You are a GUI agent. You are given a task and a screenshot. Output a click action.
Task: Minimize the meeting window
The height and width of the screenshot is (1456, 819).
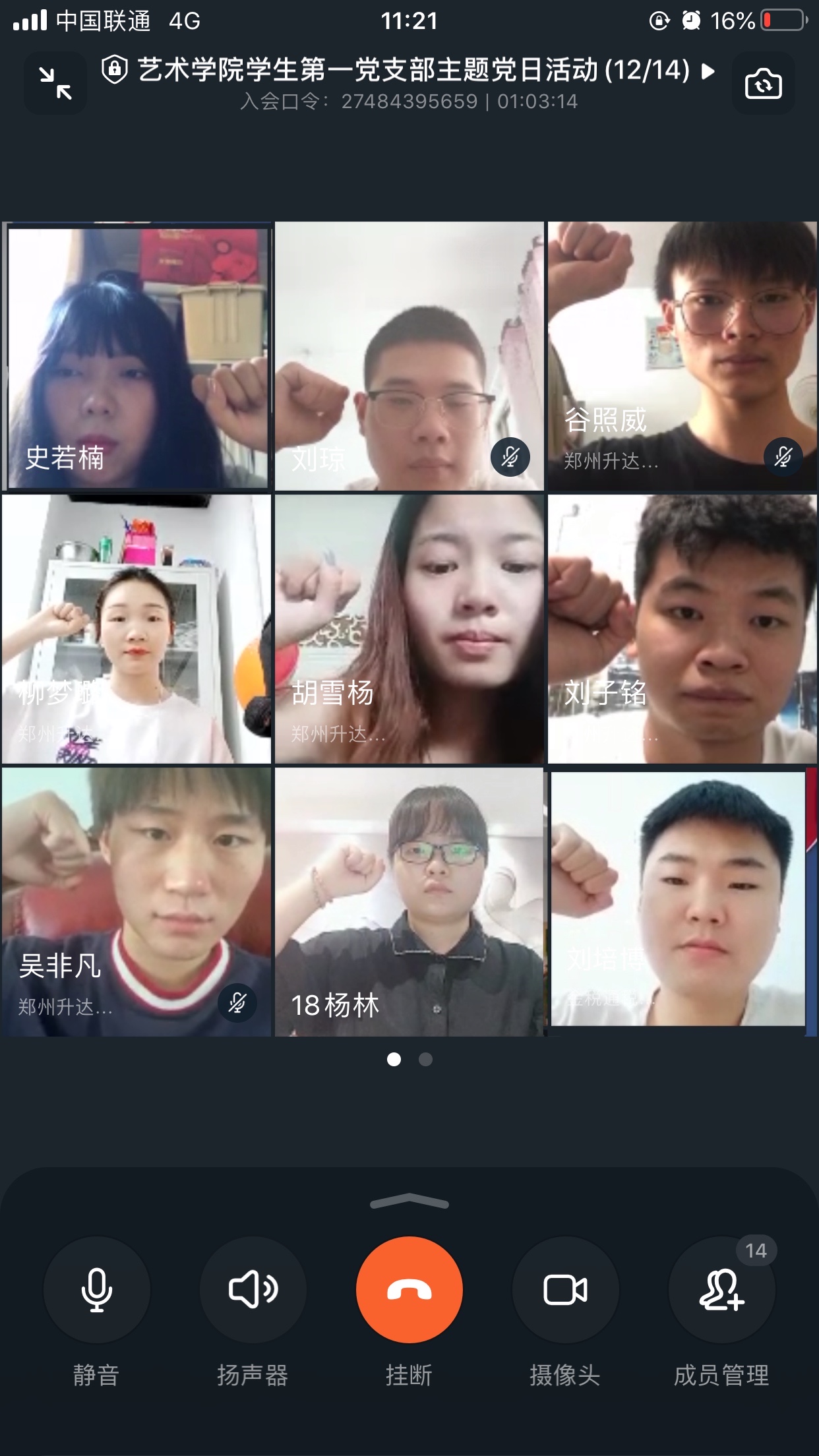click(x=55, y=84)
